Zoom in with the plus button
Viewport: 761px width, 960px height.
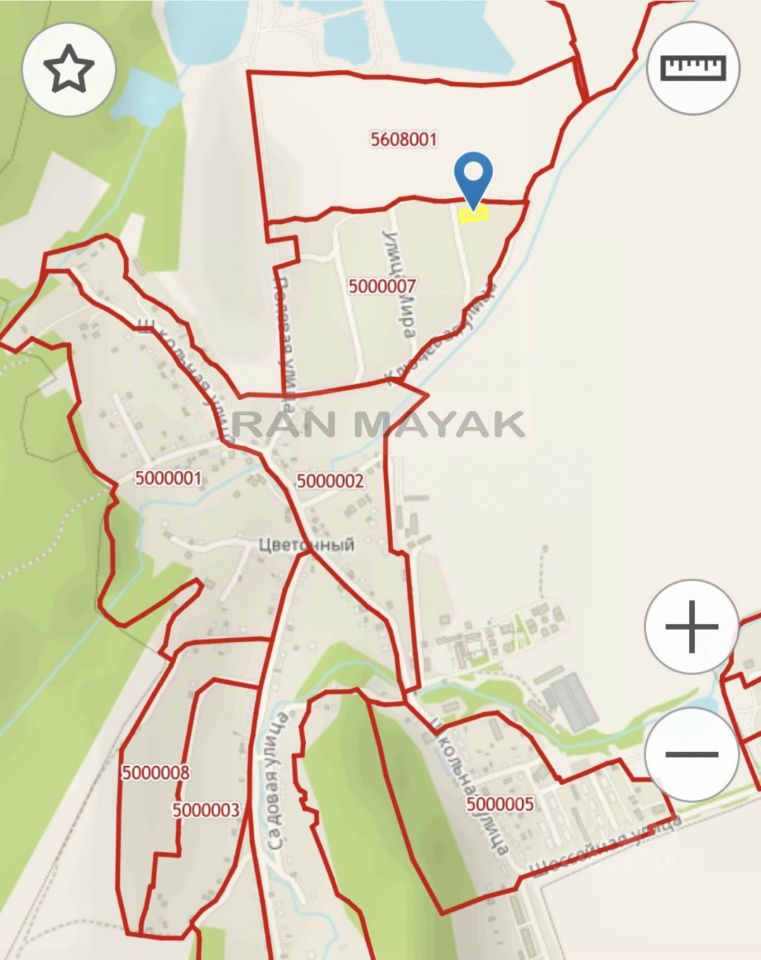click(691, 627)
